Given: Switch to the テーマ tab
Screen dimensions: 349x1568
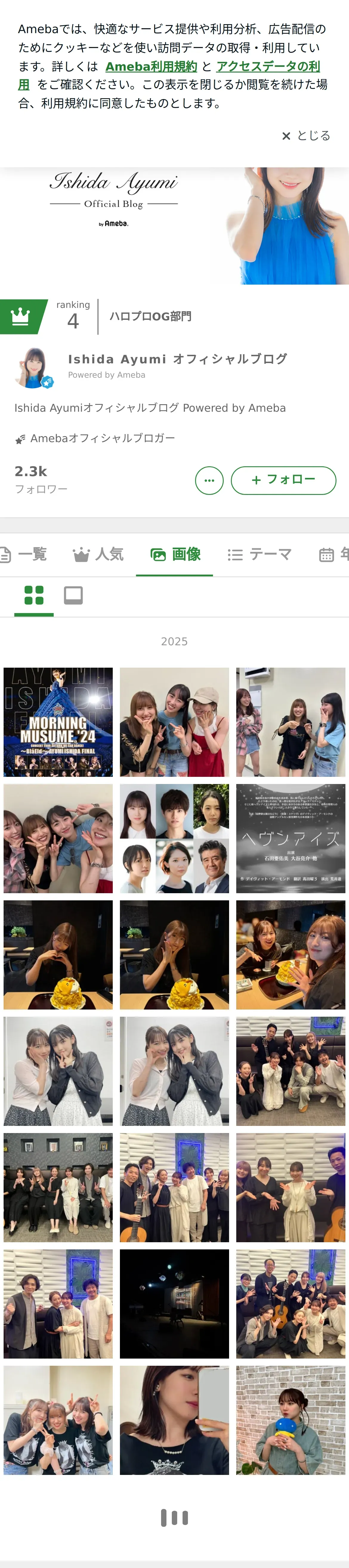Looking at the screenshot, I should click(x=260, y=555).
